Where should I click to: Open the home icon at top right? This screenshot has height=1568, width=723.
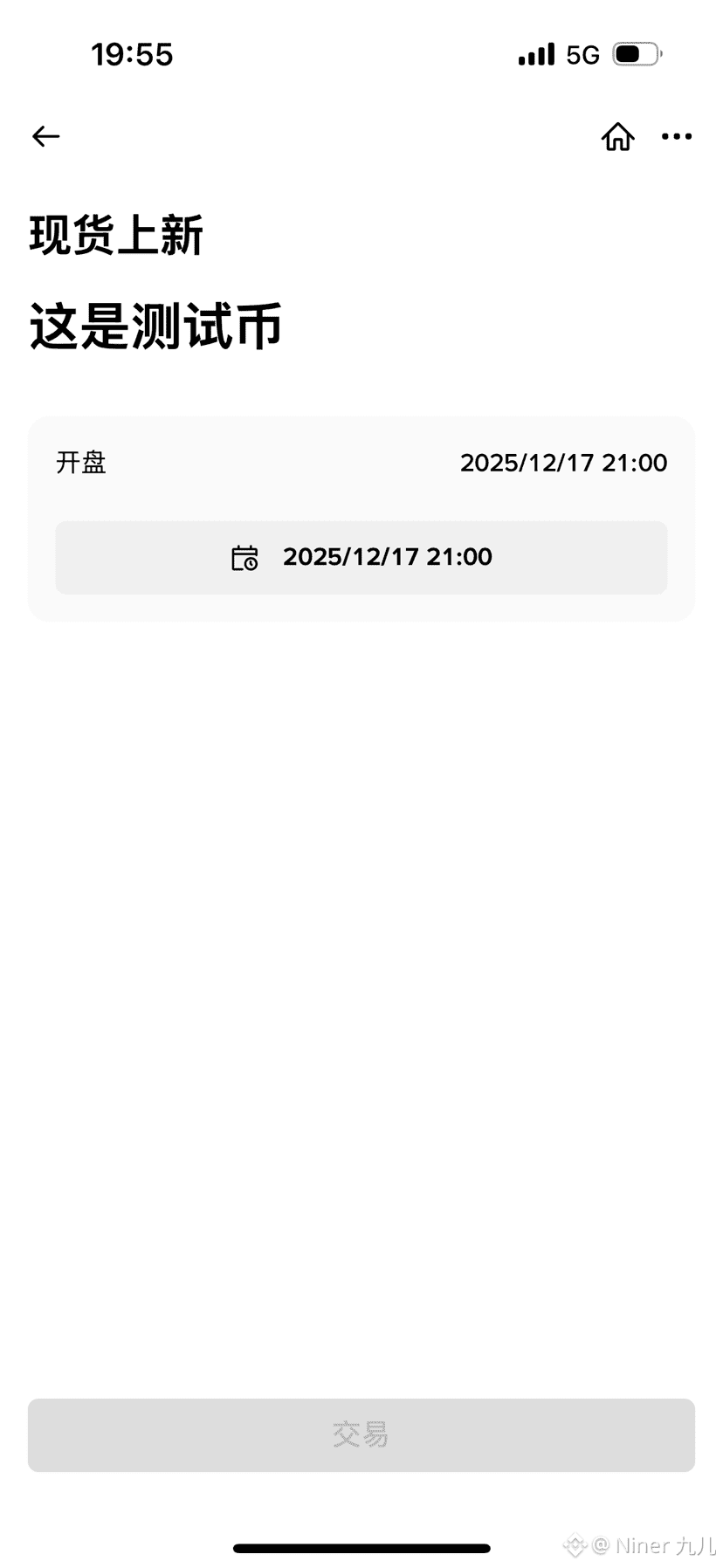[617, 136]
